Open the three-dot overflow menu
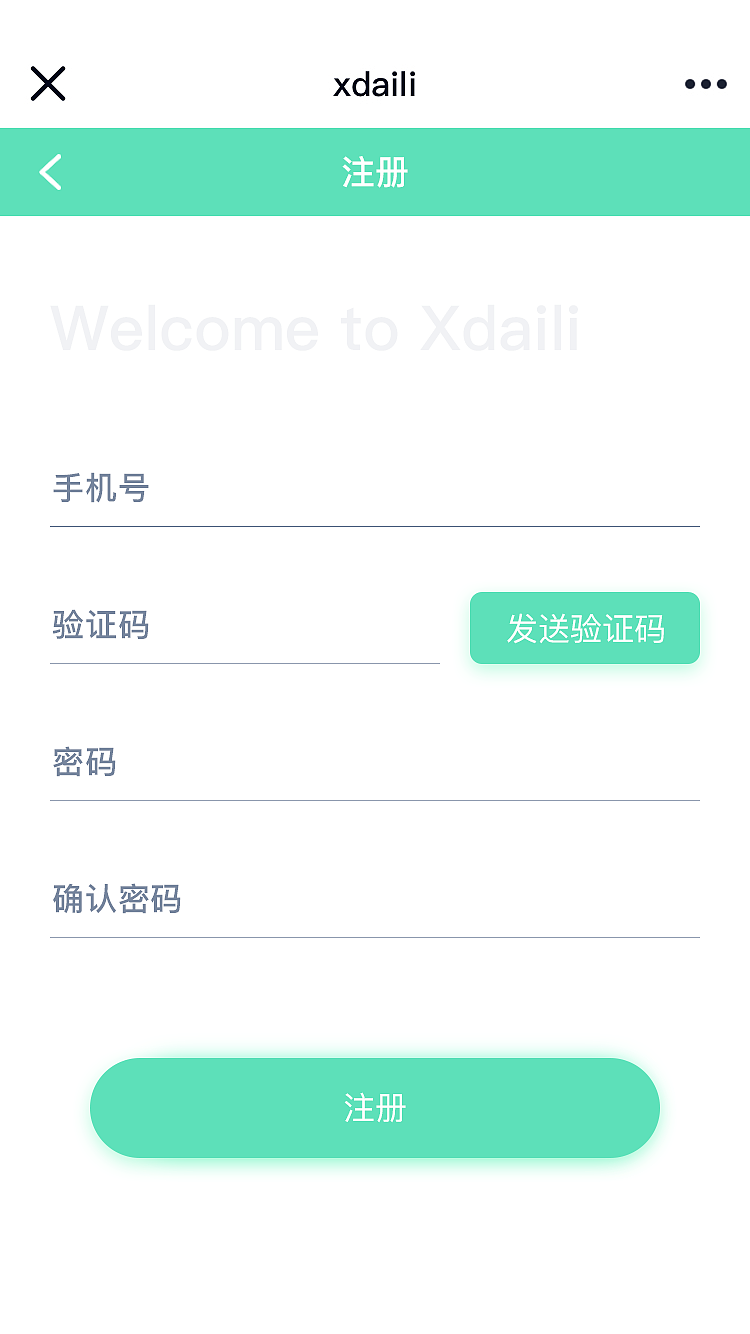 705,84
